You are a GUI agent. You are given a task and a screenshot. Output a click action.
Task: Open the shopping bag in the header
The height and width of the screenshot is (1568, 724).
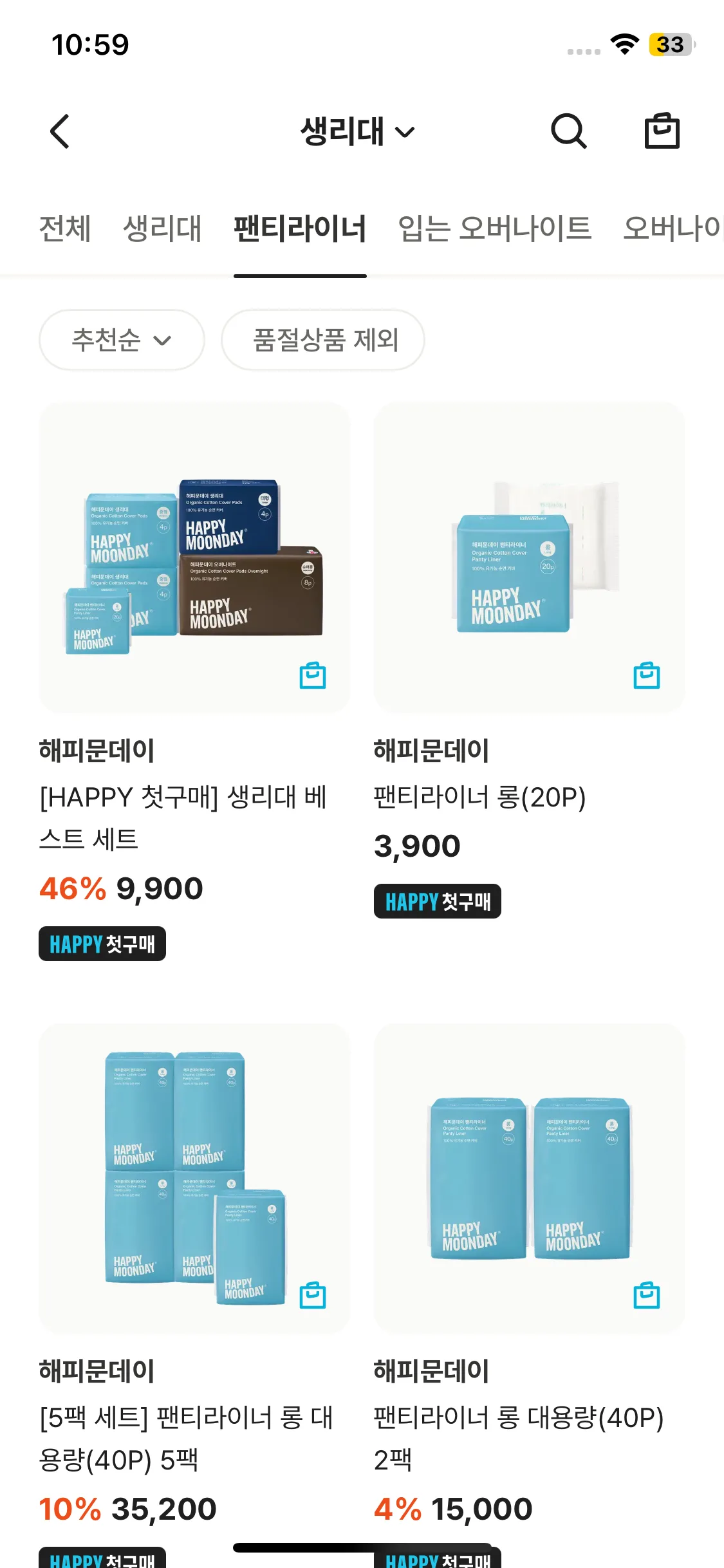click(x=662, y=131)
